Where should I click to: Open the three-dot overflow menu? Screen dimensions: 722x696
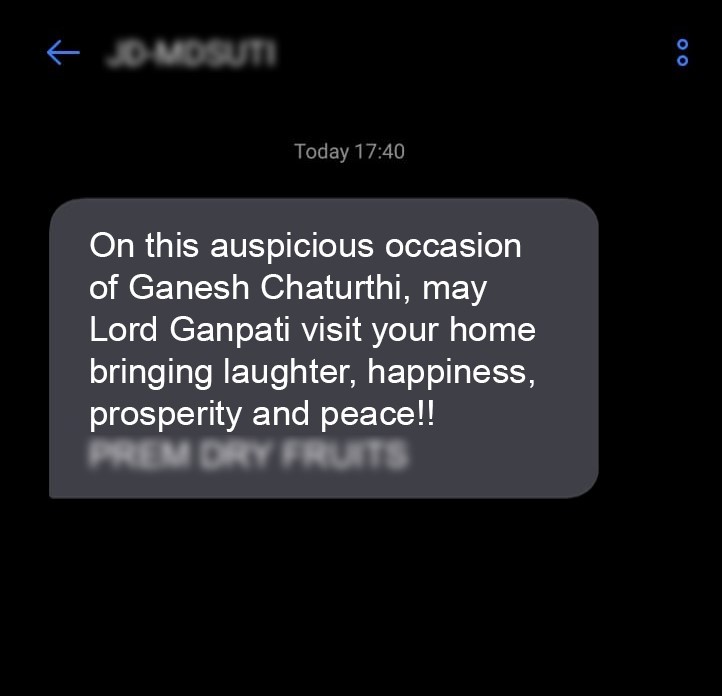click(682, 52)
